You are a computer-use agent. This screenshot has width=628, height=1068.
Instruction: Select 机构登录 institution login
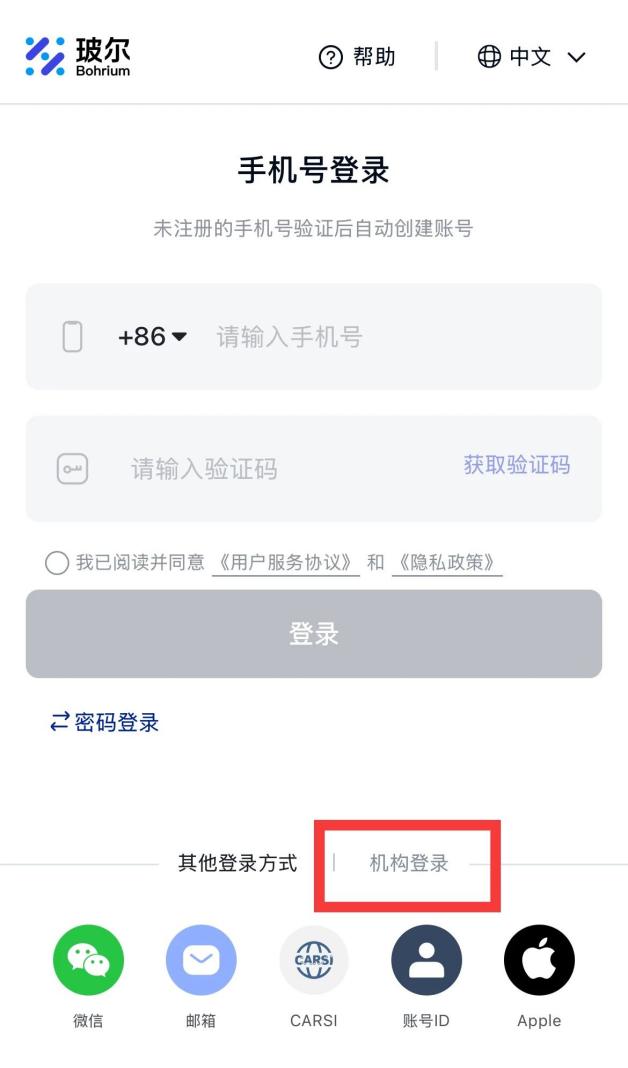point(409,863)
